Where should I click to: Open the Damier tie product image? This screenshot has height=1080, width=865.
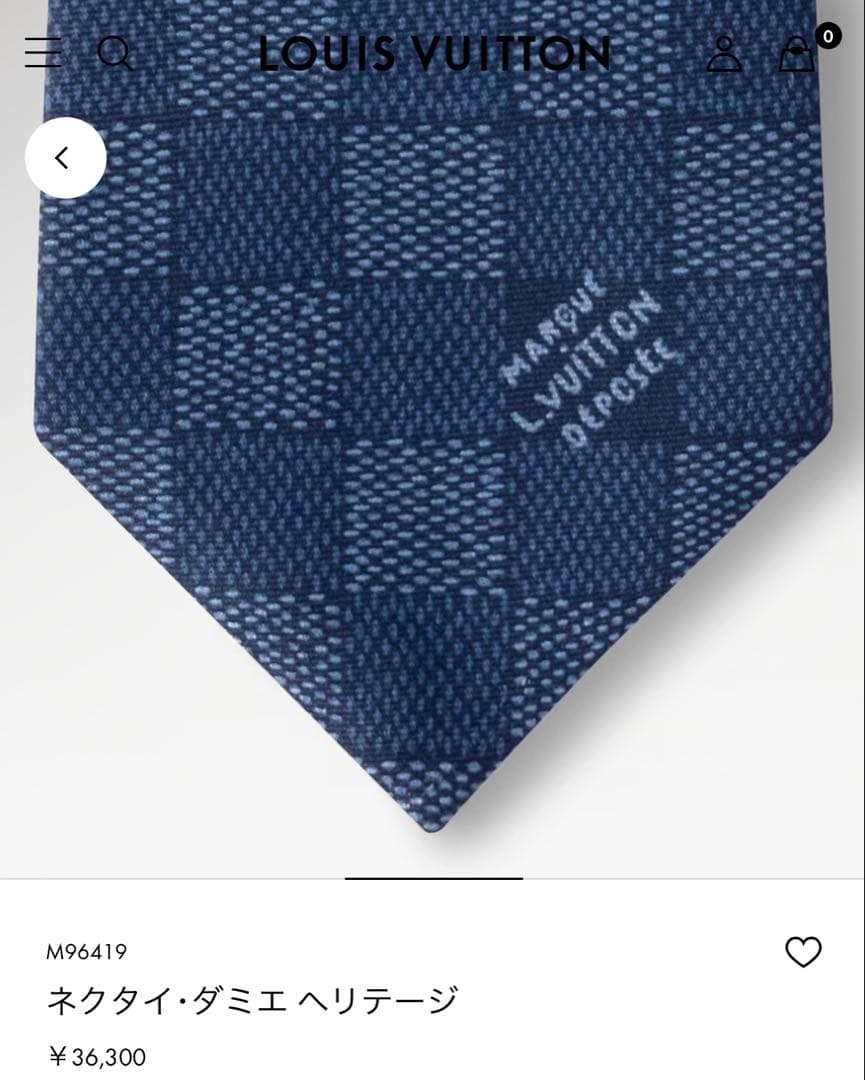click(434, 450)
